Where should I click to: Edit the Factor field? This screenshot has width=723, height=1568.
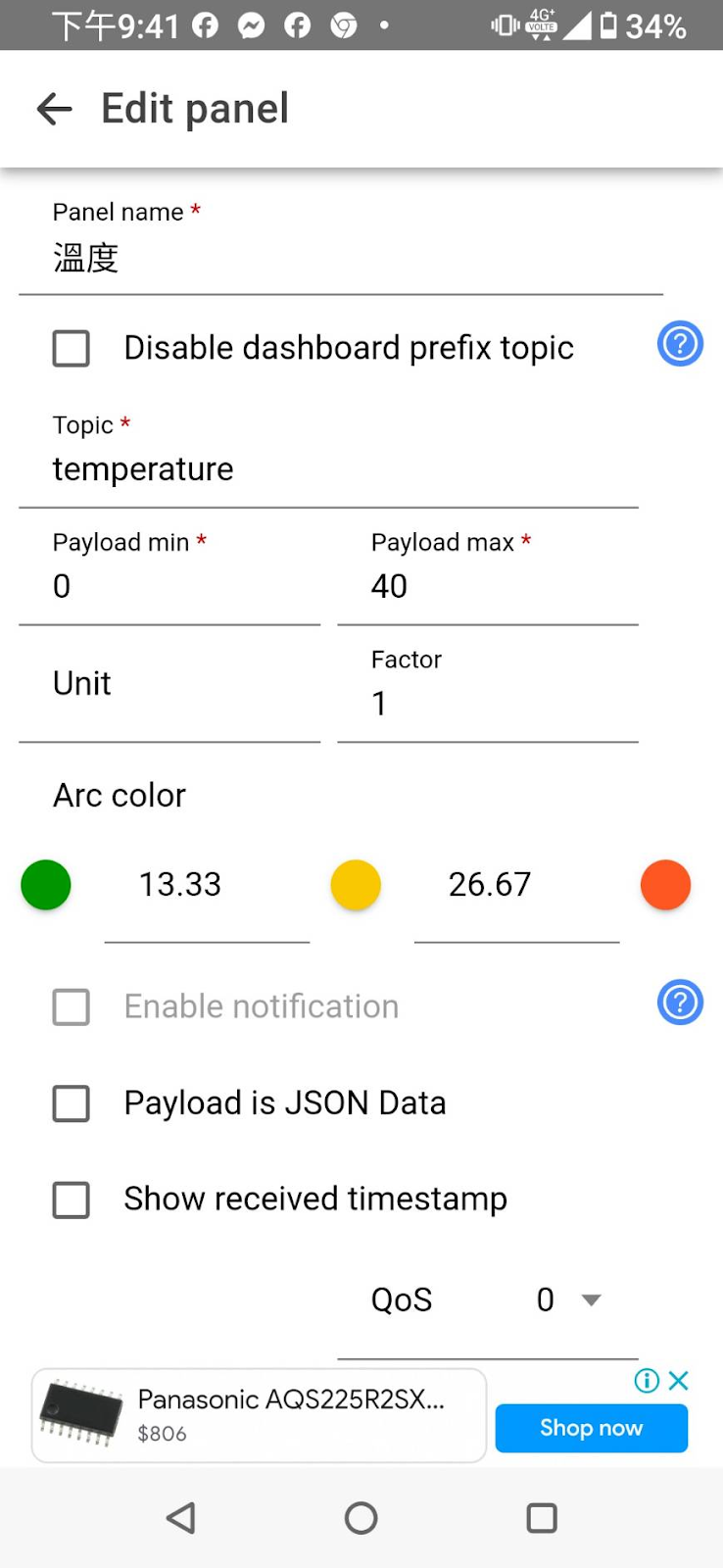click(488, 693)
